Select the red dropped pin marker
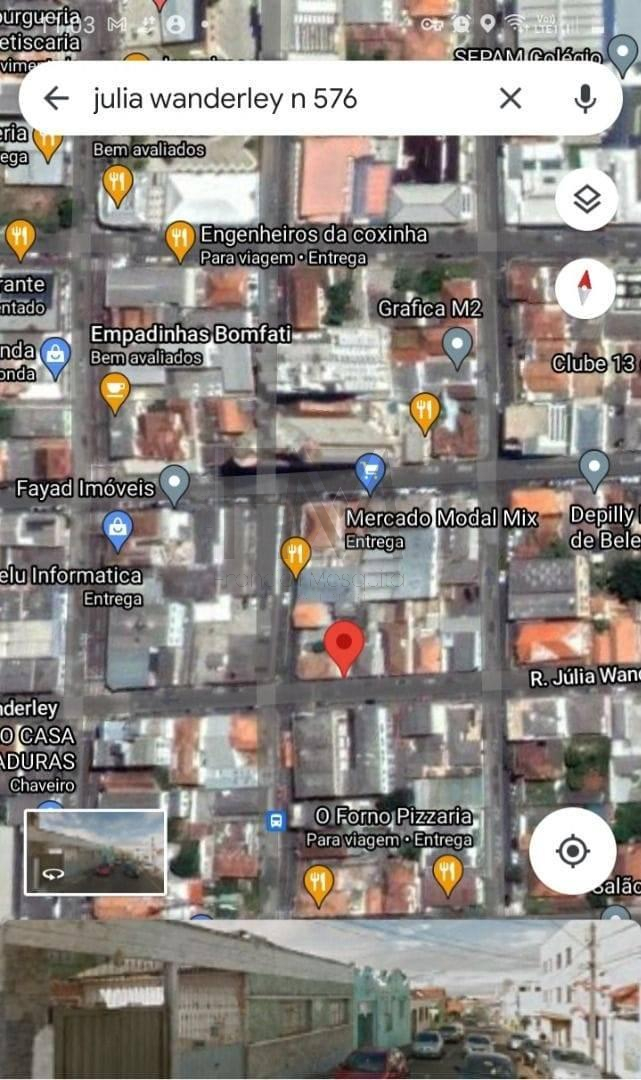 coord(344,645)
